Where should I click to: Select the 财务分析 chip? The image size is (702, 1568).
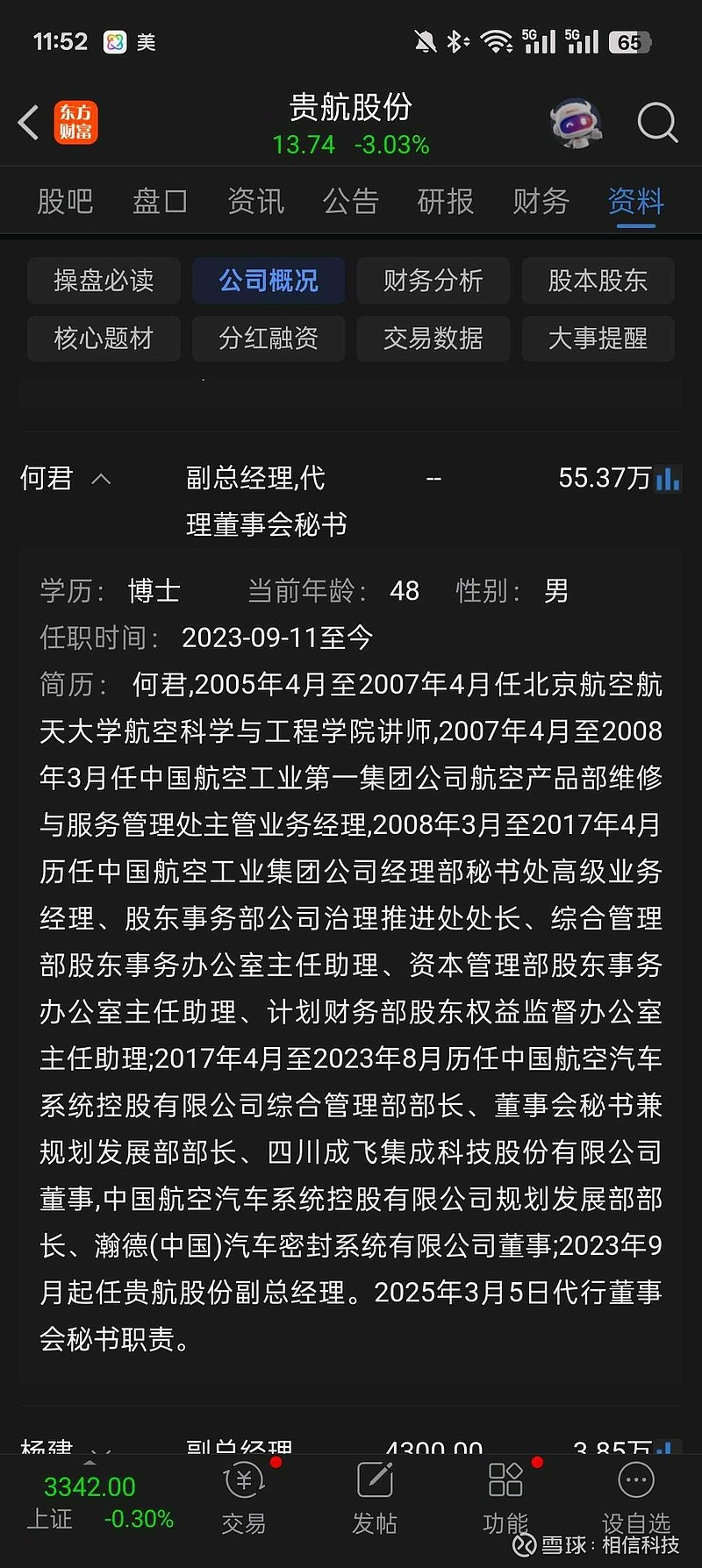coord(433,281)
